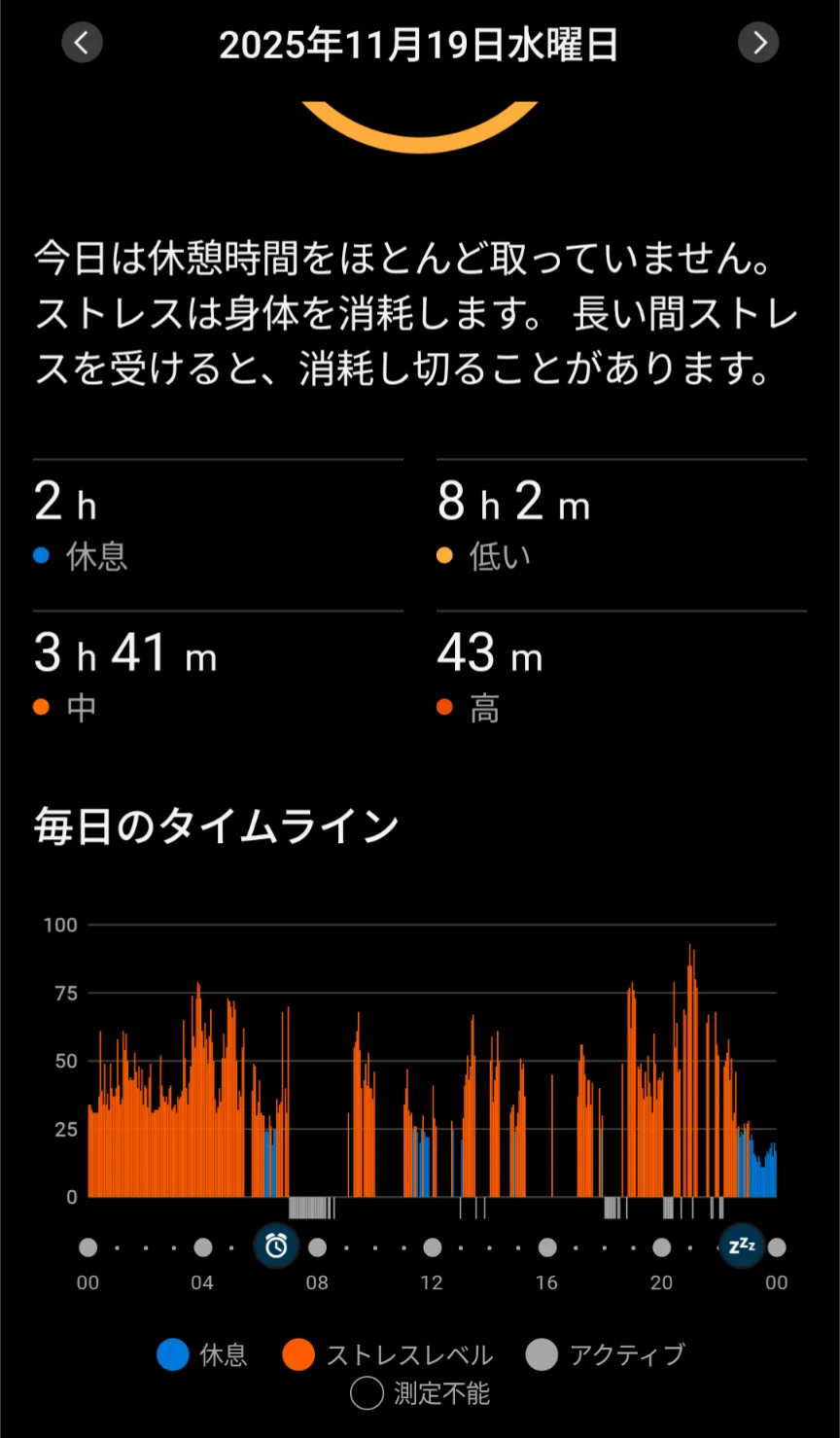Go to the previous day

tap(82, 43)
